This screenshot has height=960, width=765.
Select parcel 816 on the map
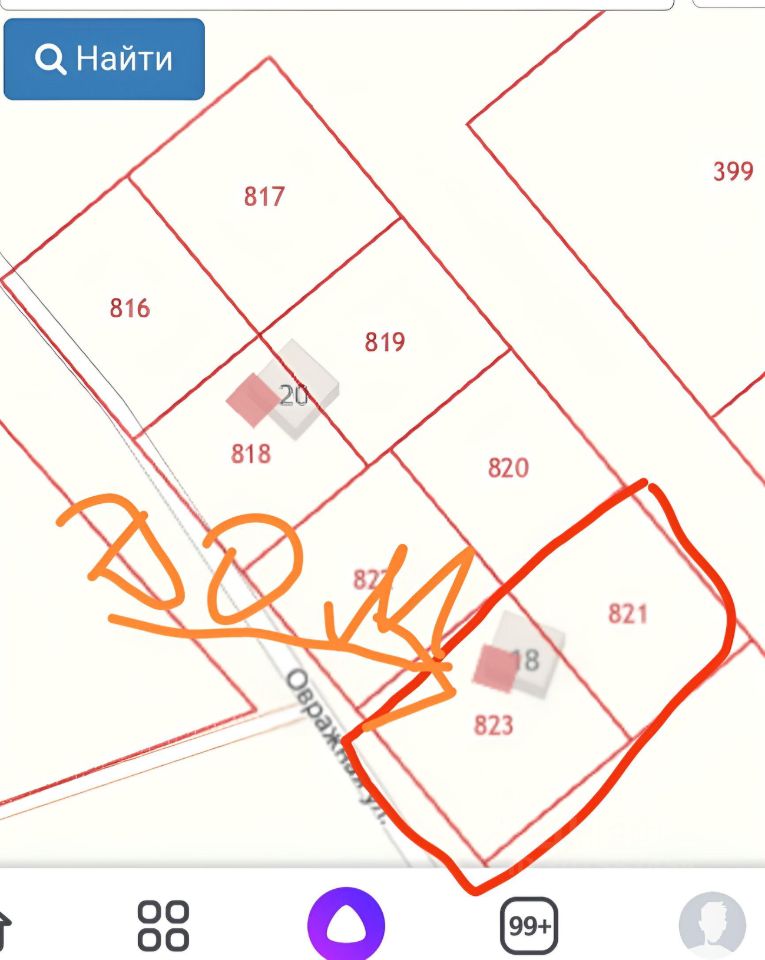pyautogui.click(x=130, y=308)
